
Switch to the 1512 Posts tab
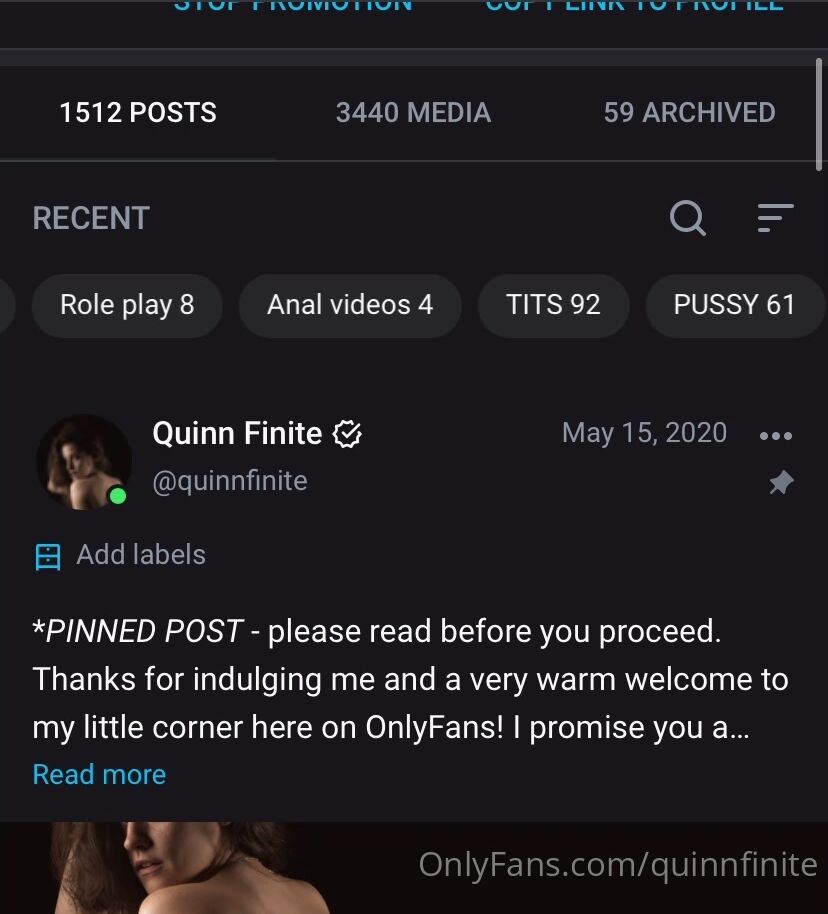coord(138,113)
